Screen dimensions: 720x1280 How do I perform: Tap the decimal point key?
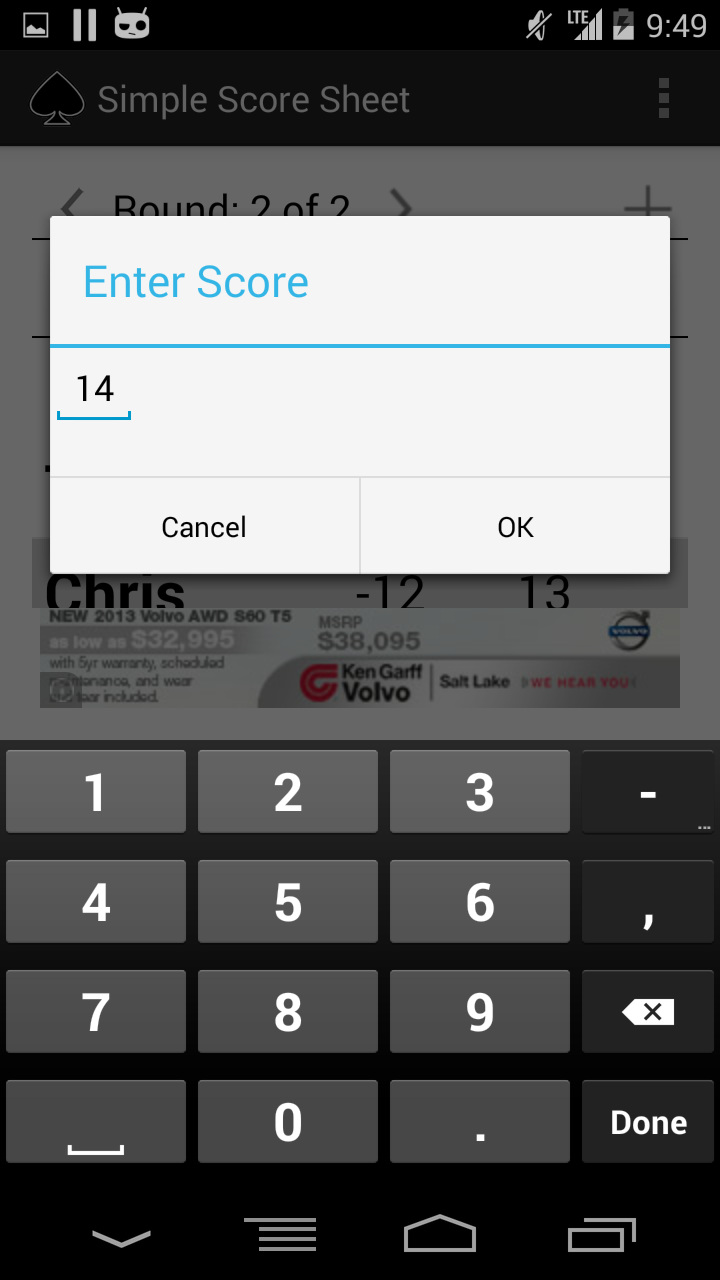pos(479,1121)
